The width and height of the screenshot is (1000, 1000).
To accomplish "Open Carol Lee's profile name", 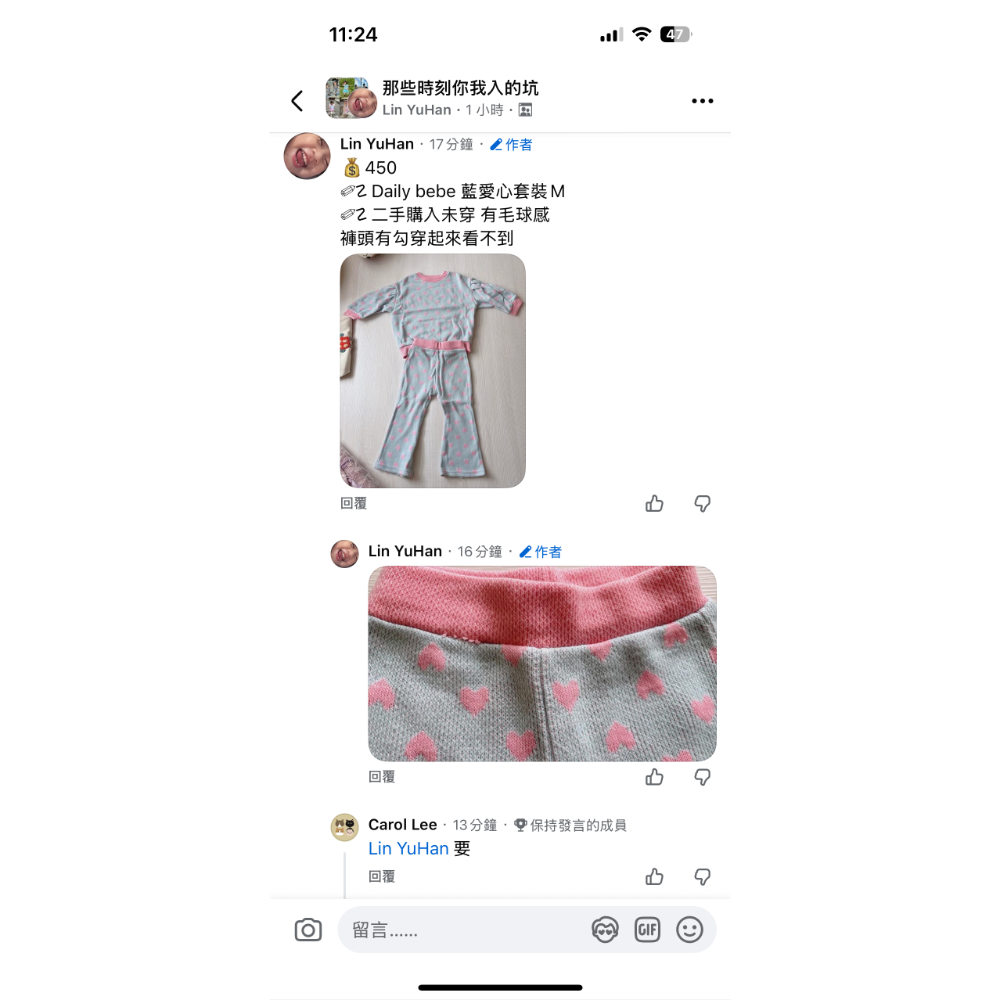I will 402,825.
